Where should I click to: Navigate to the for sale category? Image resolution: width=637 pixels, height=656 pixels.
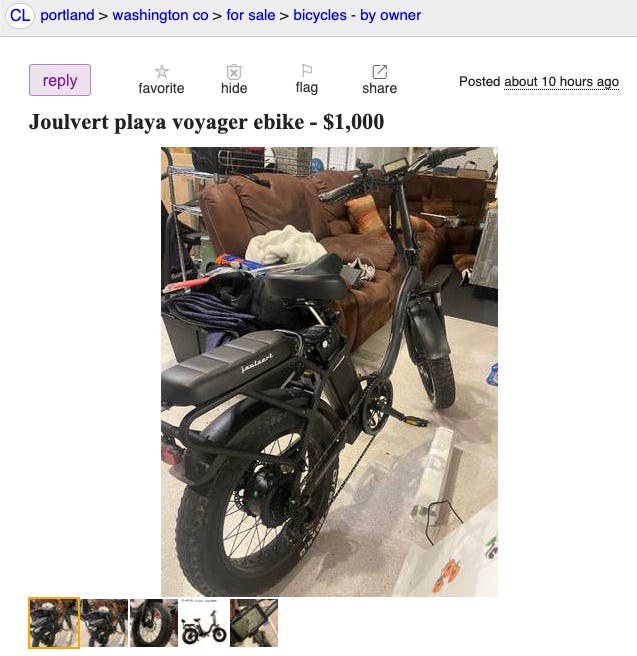pyautogui.click(x=250, y=15)
